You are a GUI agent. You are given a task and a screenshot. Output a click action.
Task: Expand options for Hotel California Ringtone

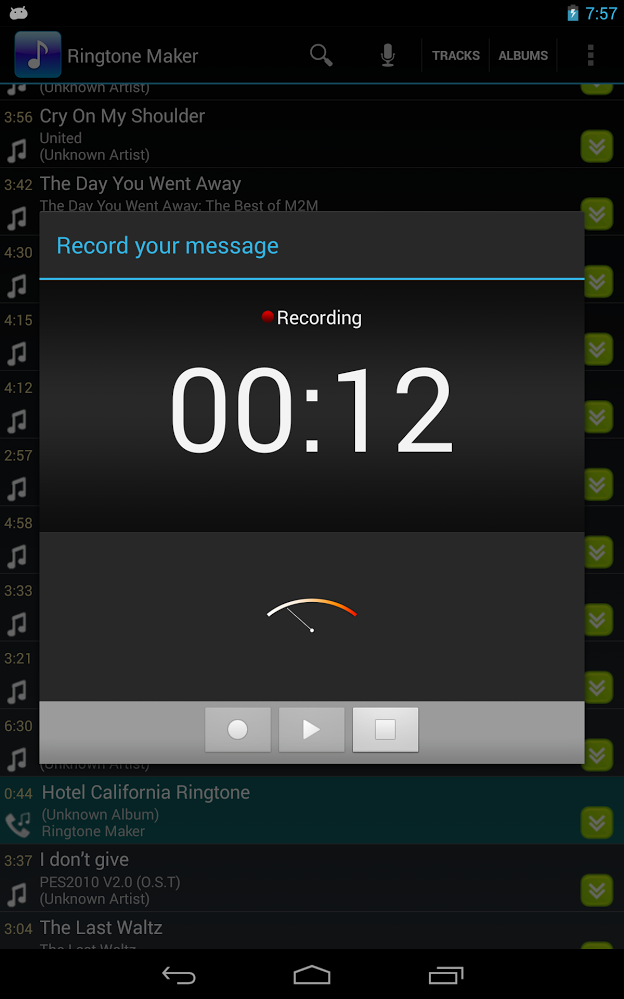pos(597,823)
